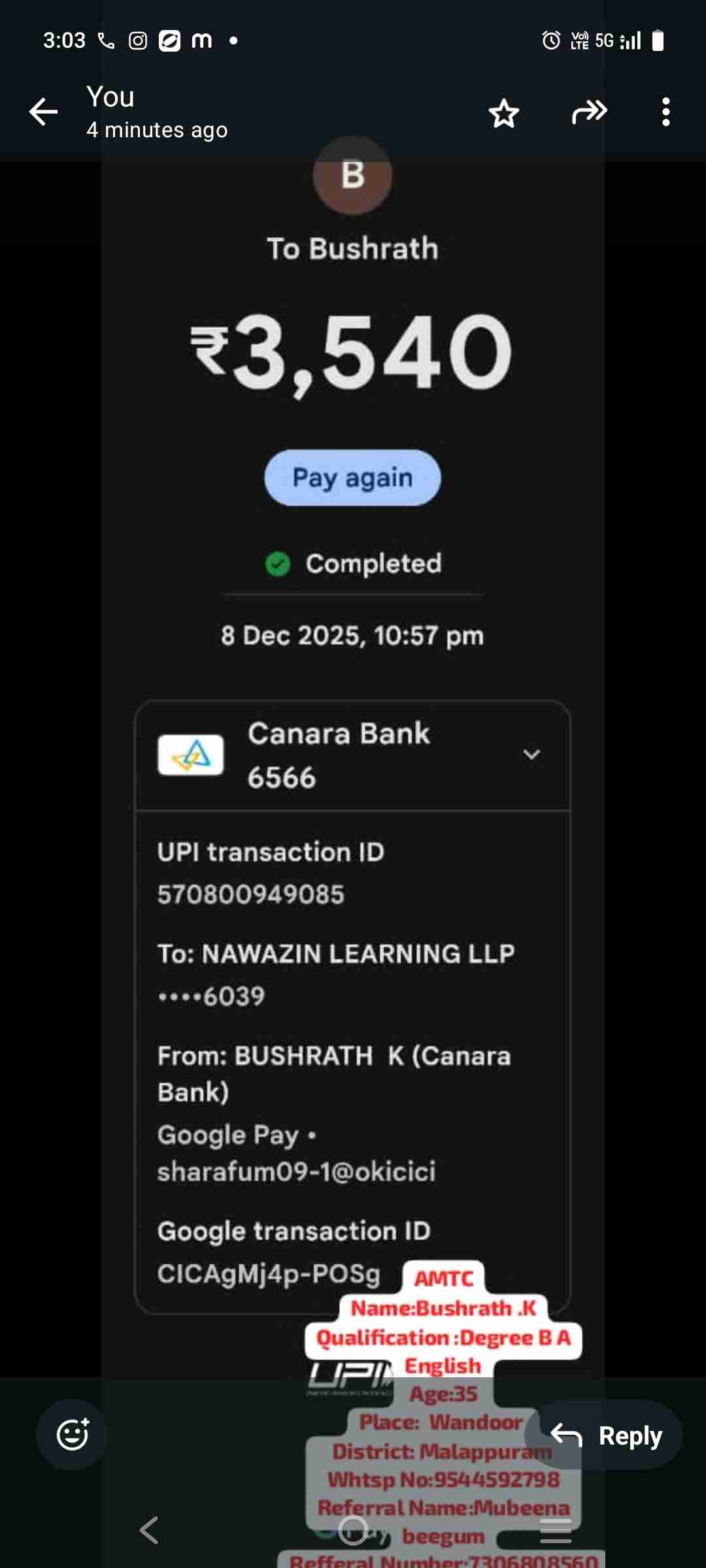
Task: Tap the system home button
Action: [353, 1530]
